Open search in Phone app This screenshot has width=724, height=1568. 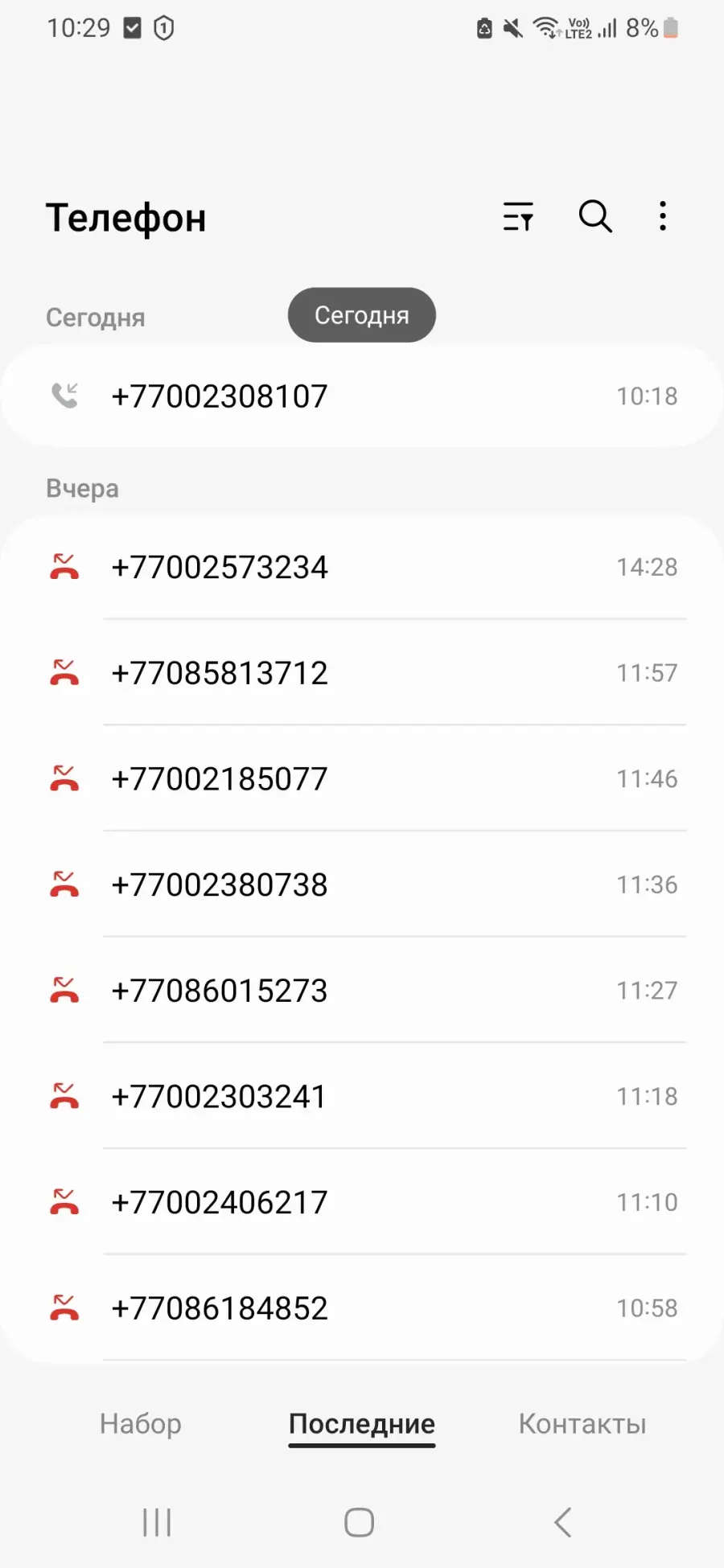[x=595, y=216]
